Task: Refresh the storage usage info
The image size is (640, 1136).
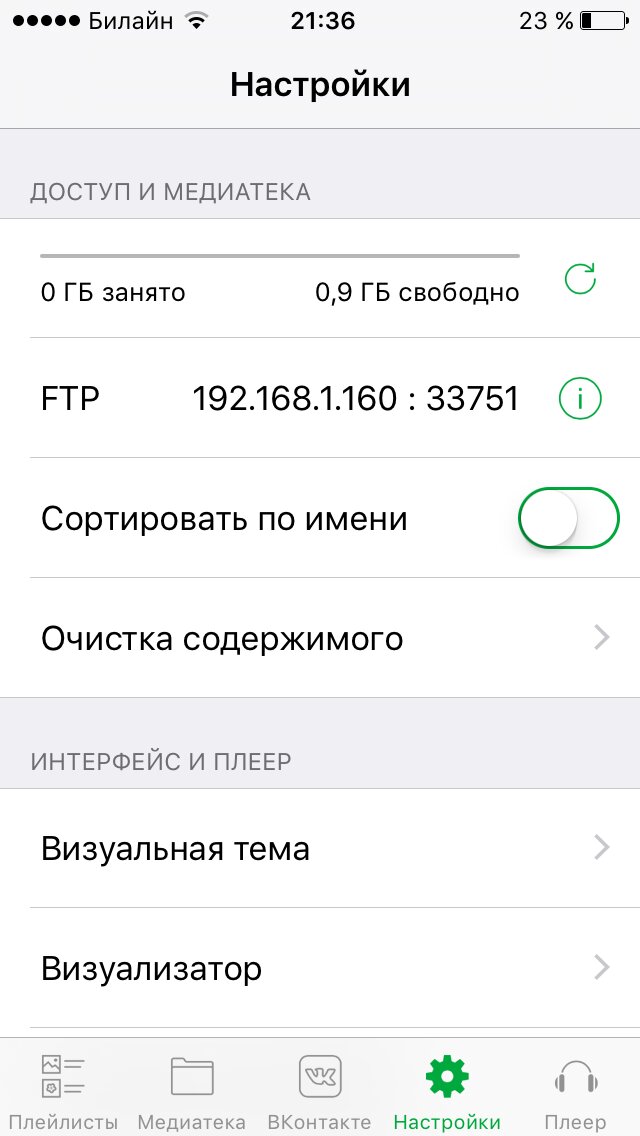Action: [580, 279]
